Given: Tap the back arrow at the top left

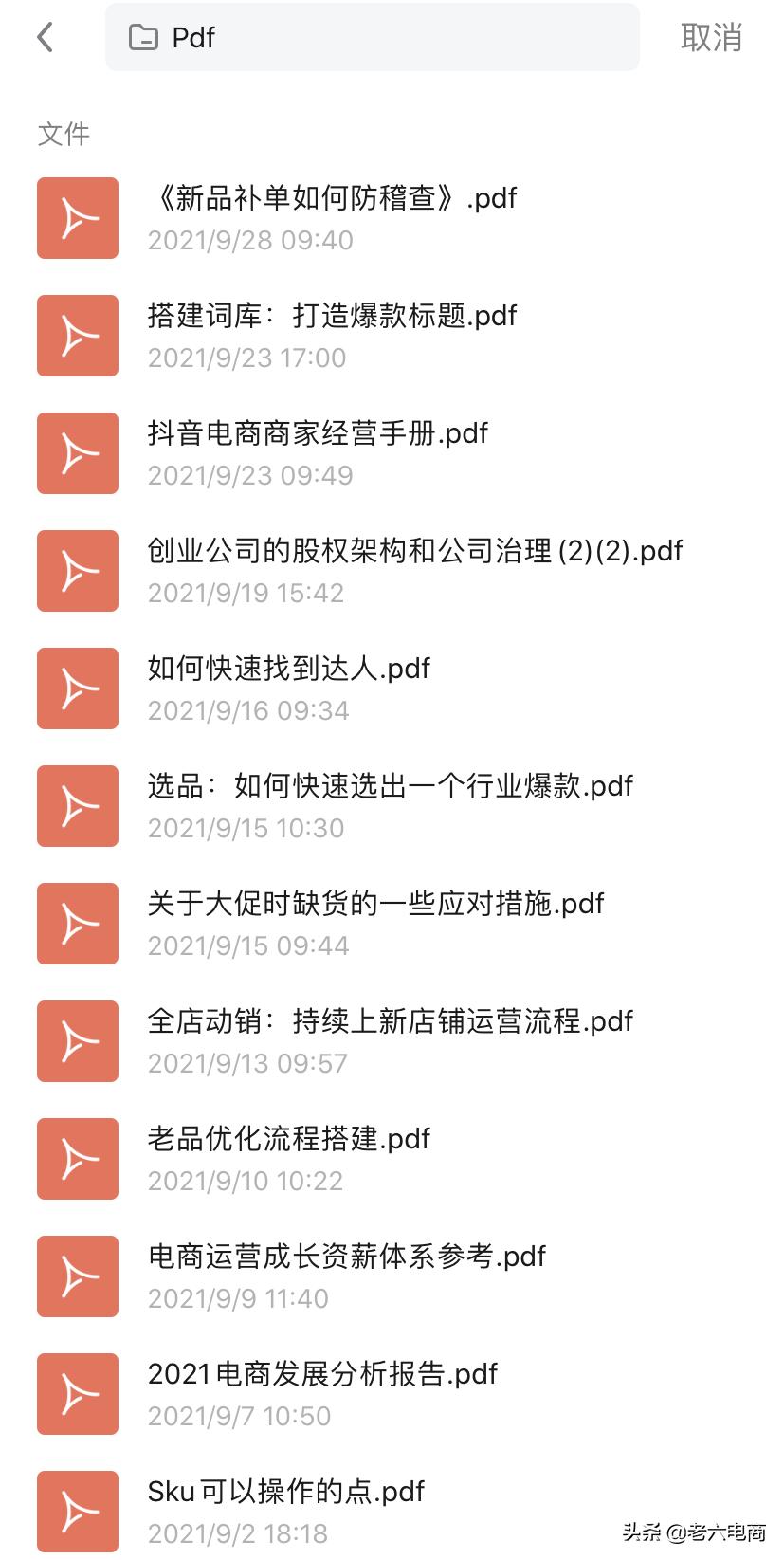Looking at the screenshot, I should [x=43, y=36].
